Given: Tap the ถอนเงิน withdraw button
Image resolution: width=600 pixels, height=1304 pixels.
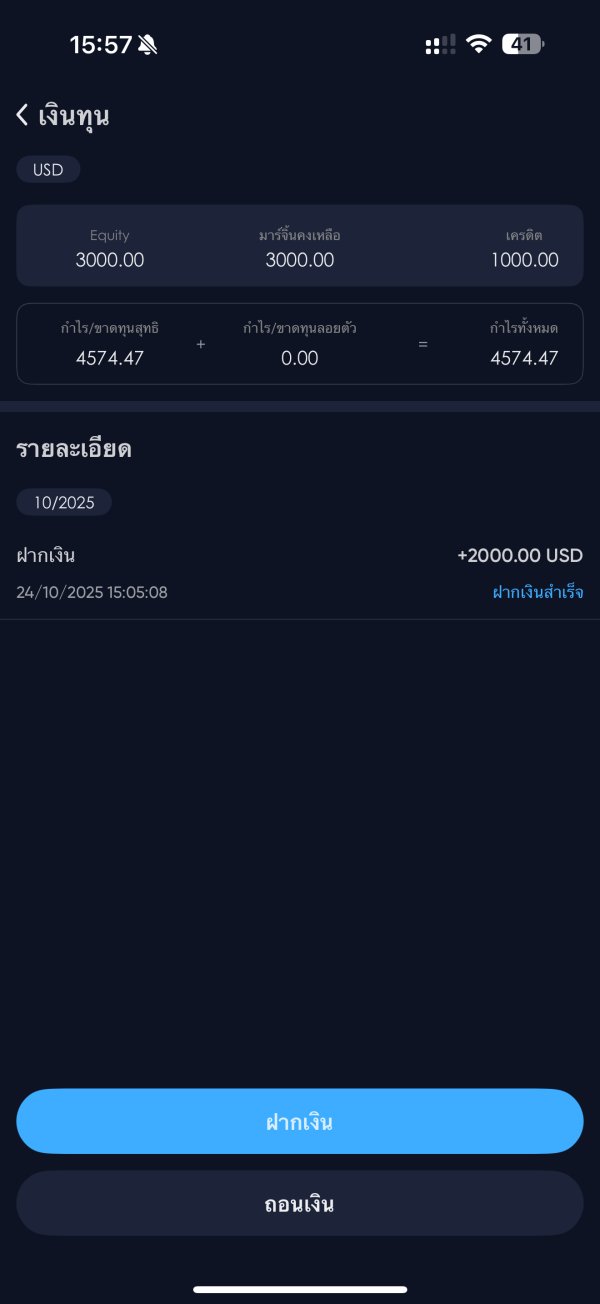Looking at the screenshot, I should [x=300, y=1203].
